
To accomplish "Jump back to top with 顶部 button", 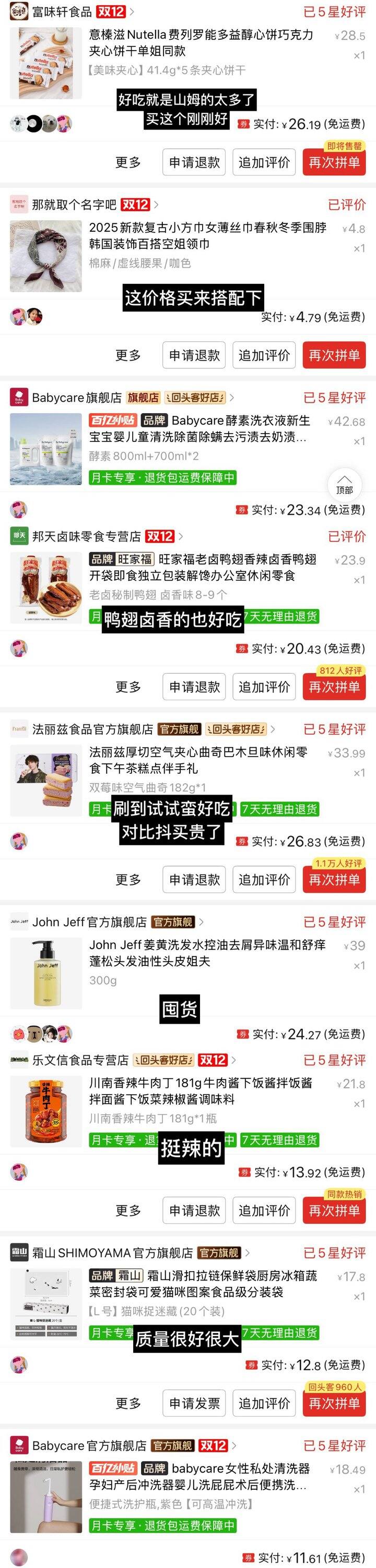I will tap(344, 485).
